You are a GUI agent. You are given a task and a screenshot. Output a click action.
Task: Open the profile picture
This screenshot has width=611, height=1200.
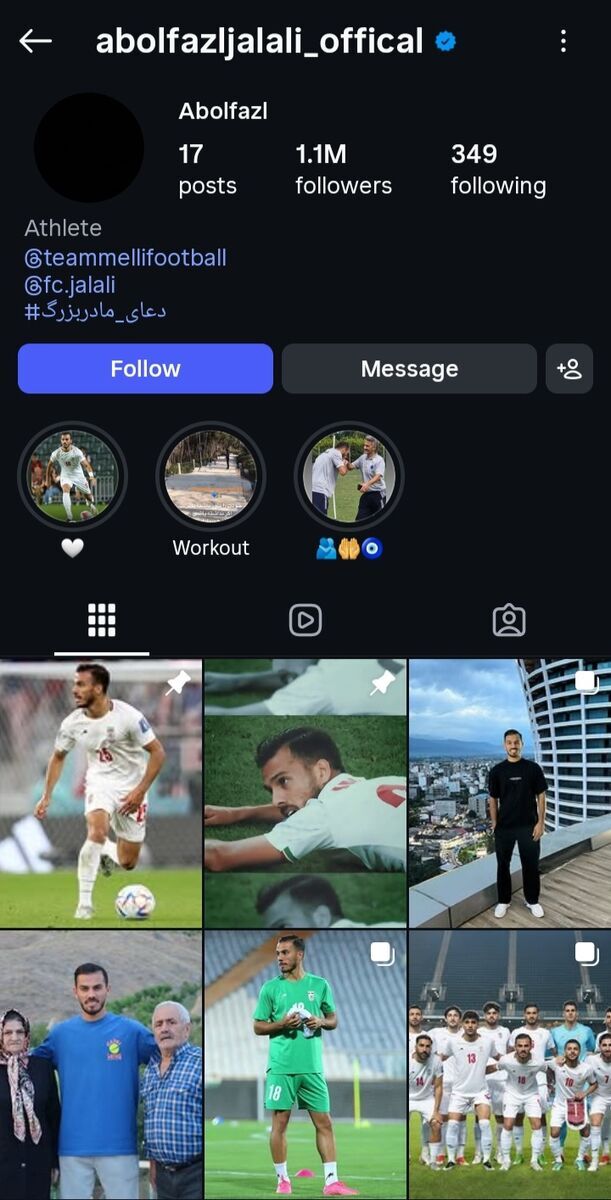(x=89, y=148)
